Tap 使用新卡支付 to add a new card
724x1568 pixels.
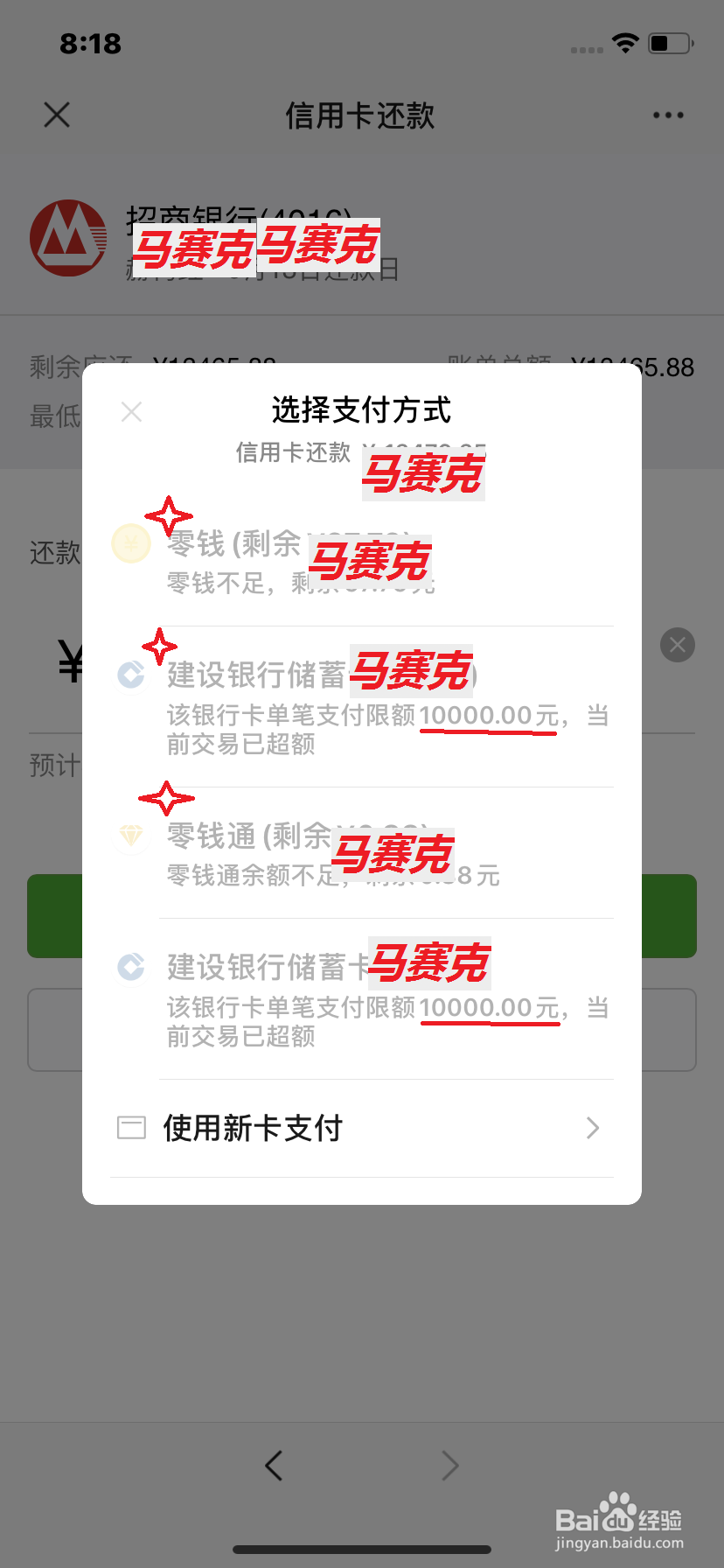point(252,1128)
